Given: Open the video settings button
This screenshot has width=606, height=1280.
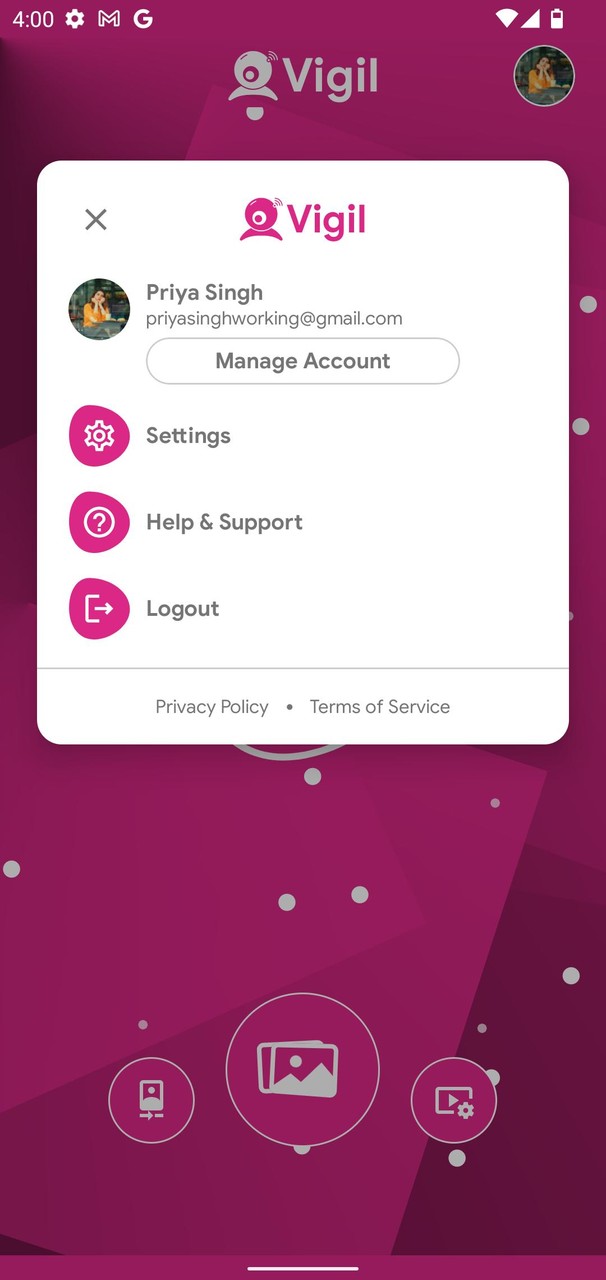Looking at the screenshot, I should point(453,1100).
